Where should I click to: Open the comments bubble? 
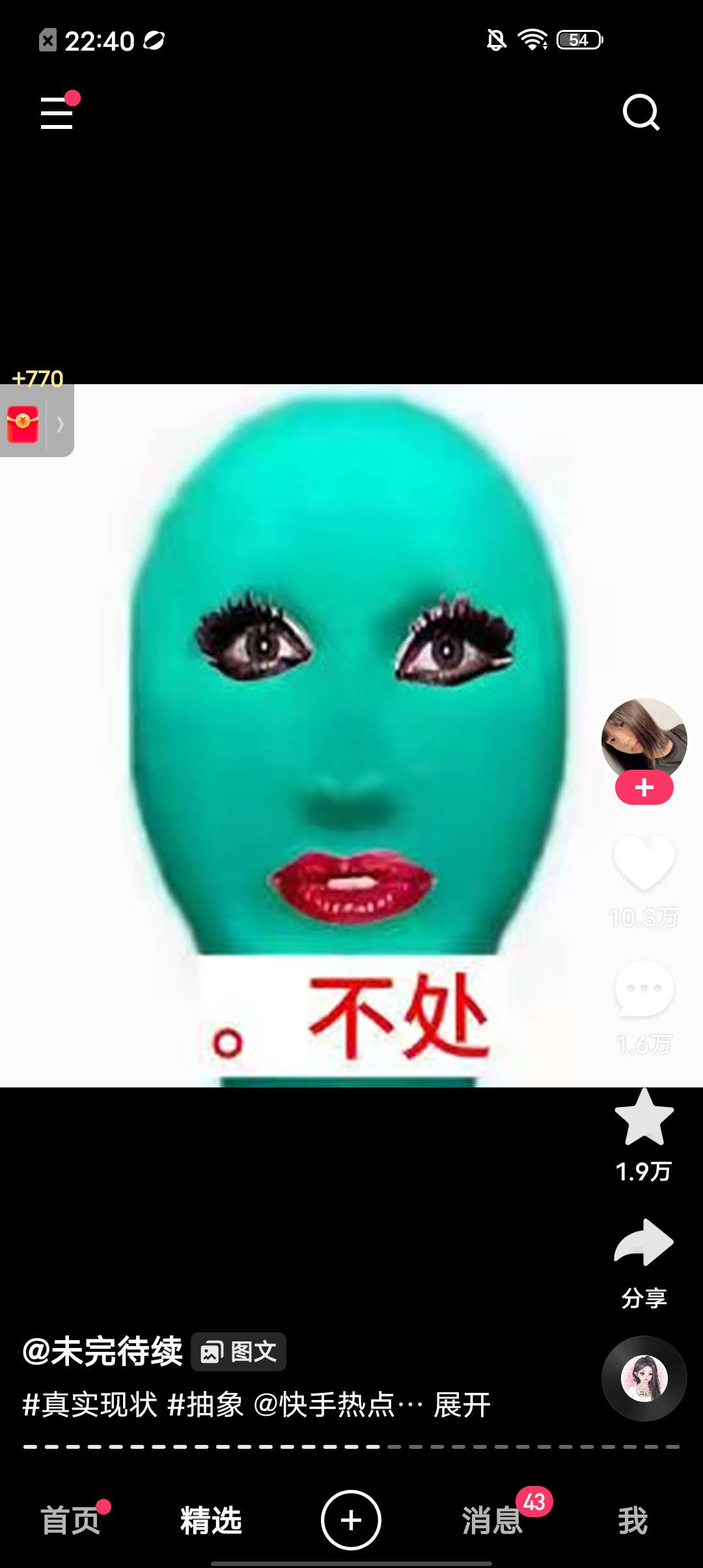(644, 988)
